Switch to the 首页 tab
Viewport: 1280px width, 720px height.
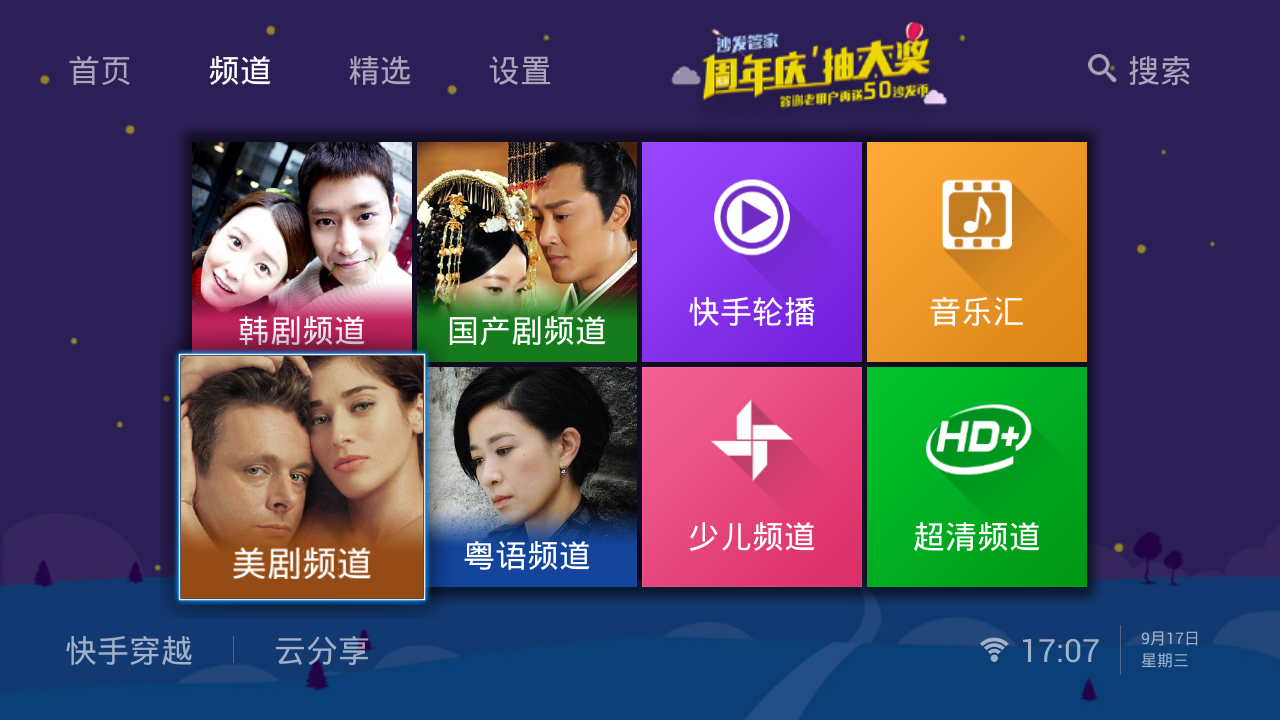pos(100,71)
